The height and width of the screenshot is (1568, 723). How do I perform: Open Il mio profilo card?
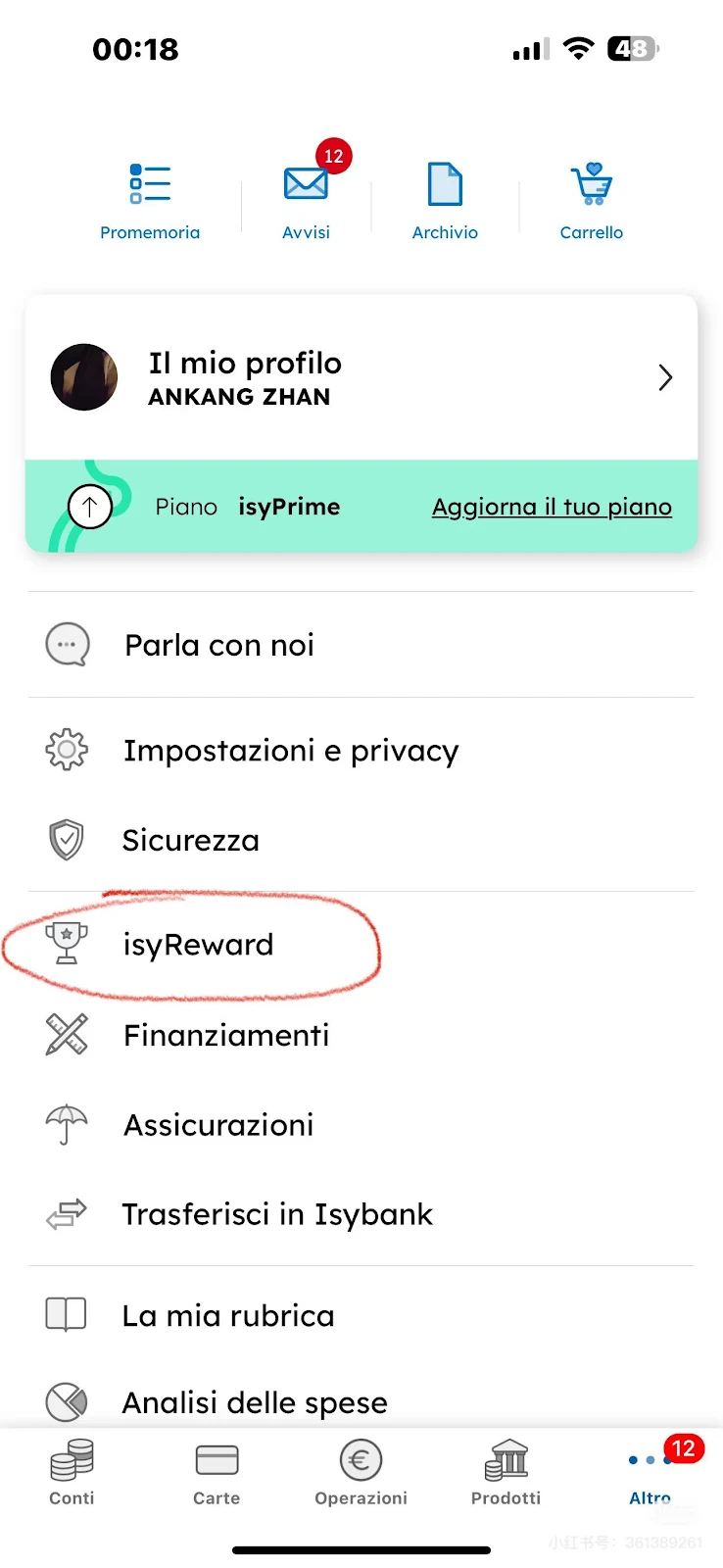tap(361, 378)
